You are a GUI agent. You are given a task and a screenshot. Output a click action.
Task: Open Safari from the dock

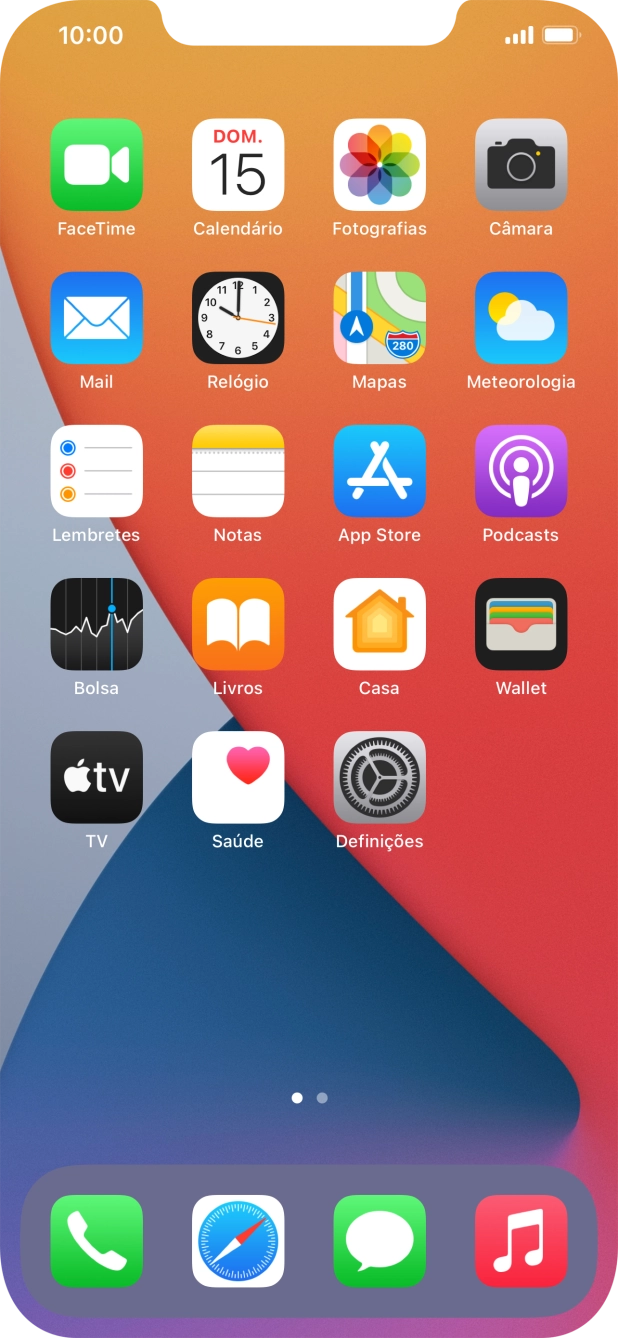click(238, 1241)
